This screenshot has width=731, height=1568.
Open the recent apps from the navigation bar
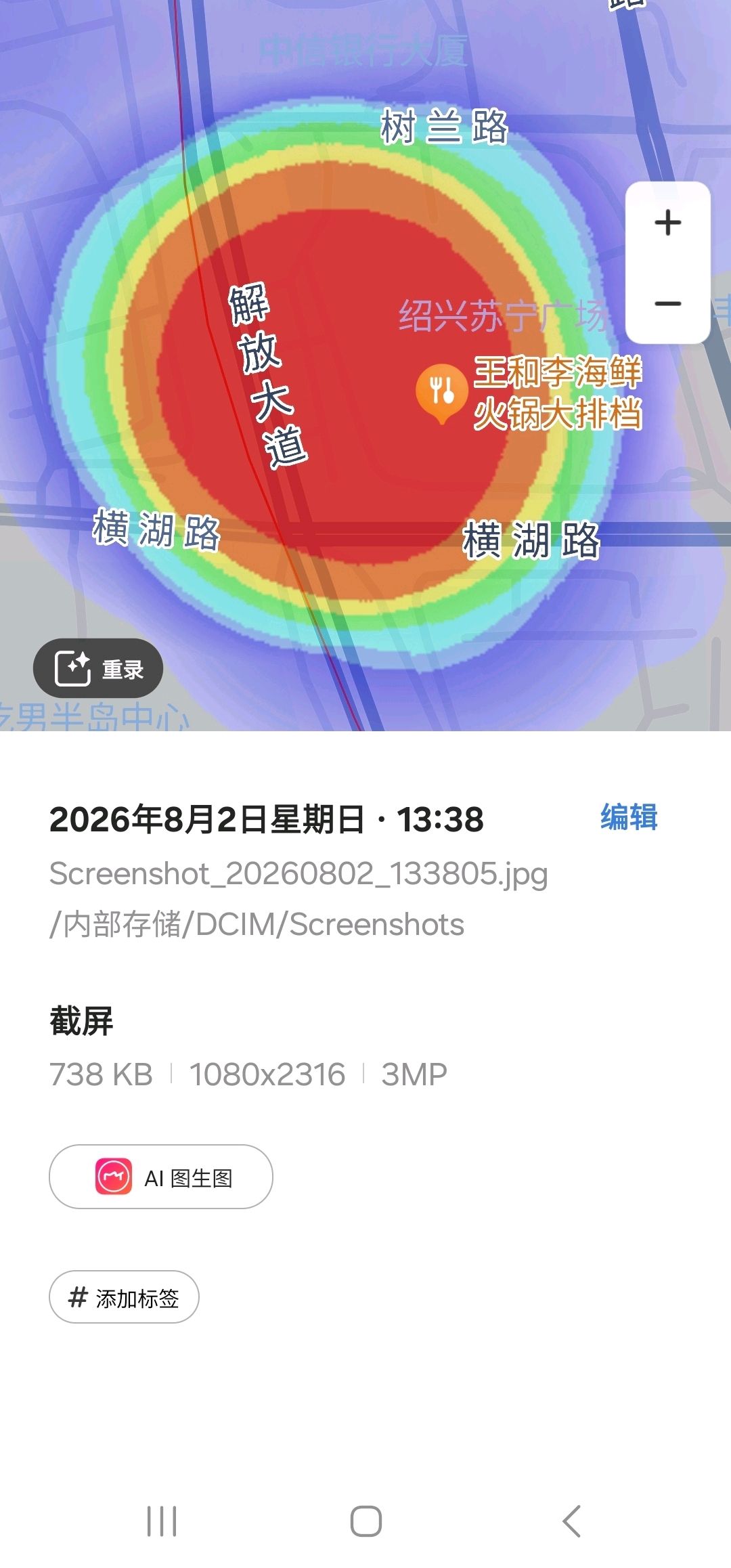pos(162,1521)
